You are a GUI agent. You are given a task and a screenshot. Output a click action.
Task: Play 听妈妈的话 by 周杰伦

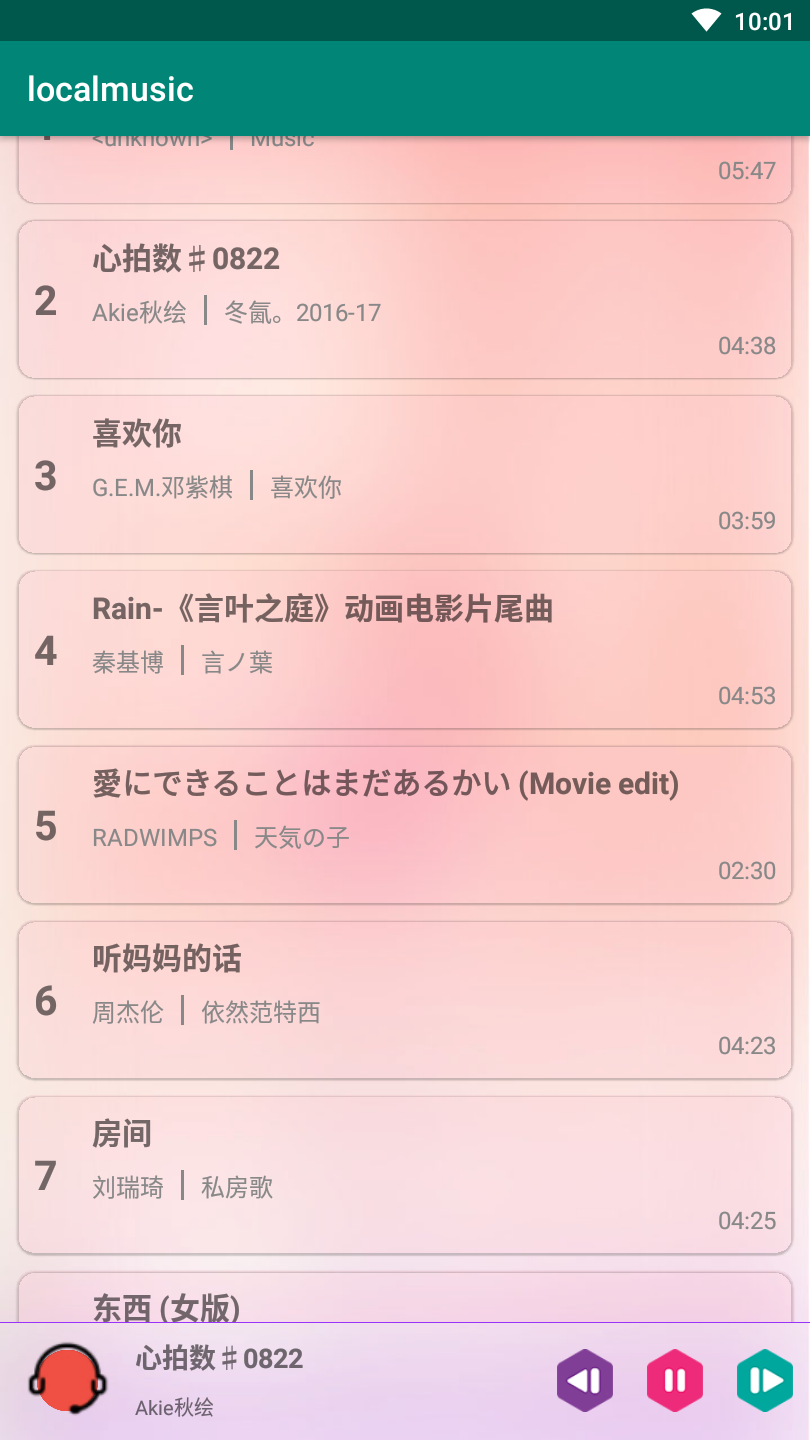(x=405, y=999)
